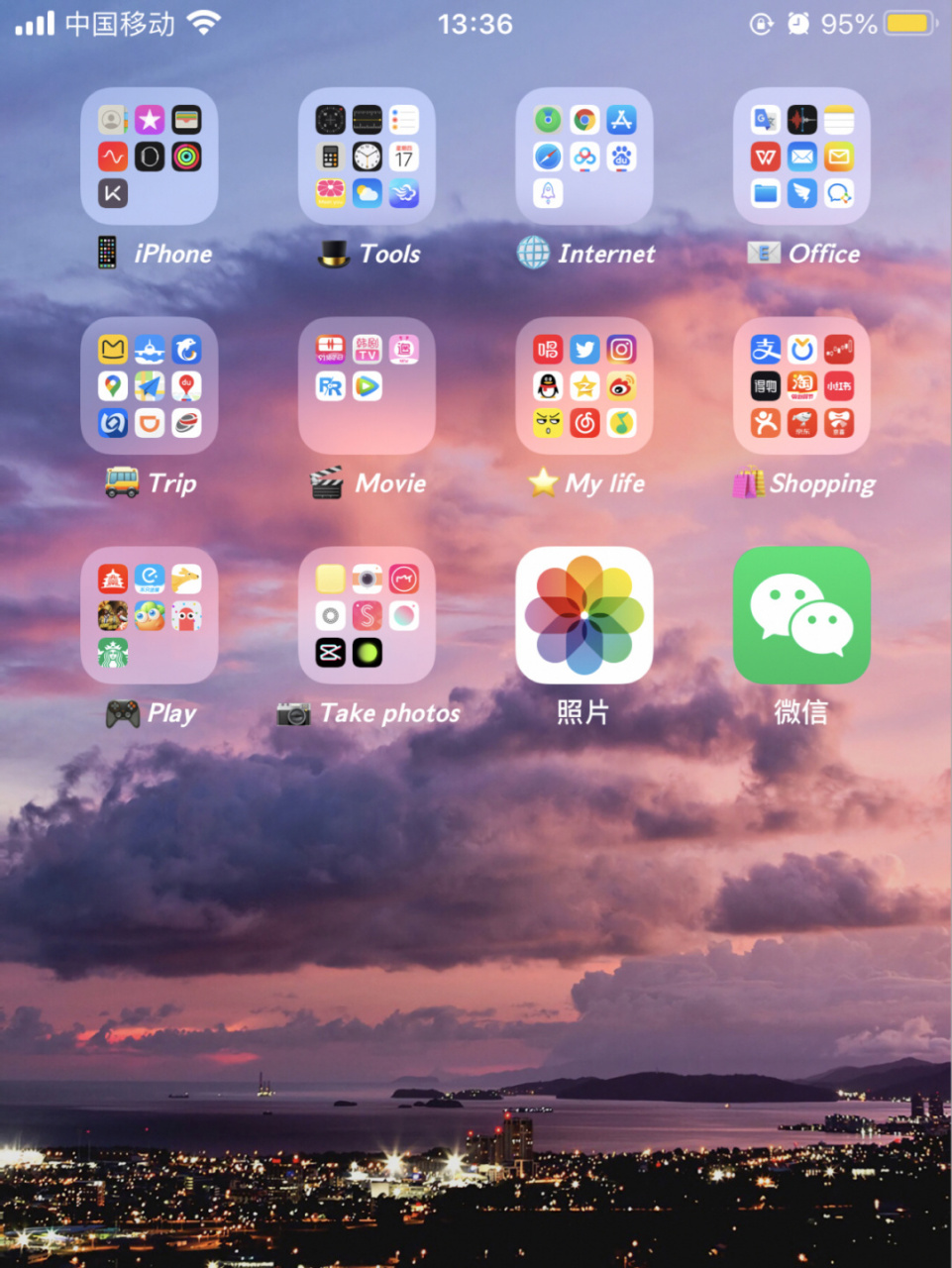This screenshot has width=952, height=1268.
Task: Launch Chrome inside the Internet folder
Action: [584, 119]
